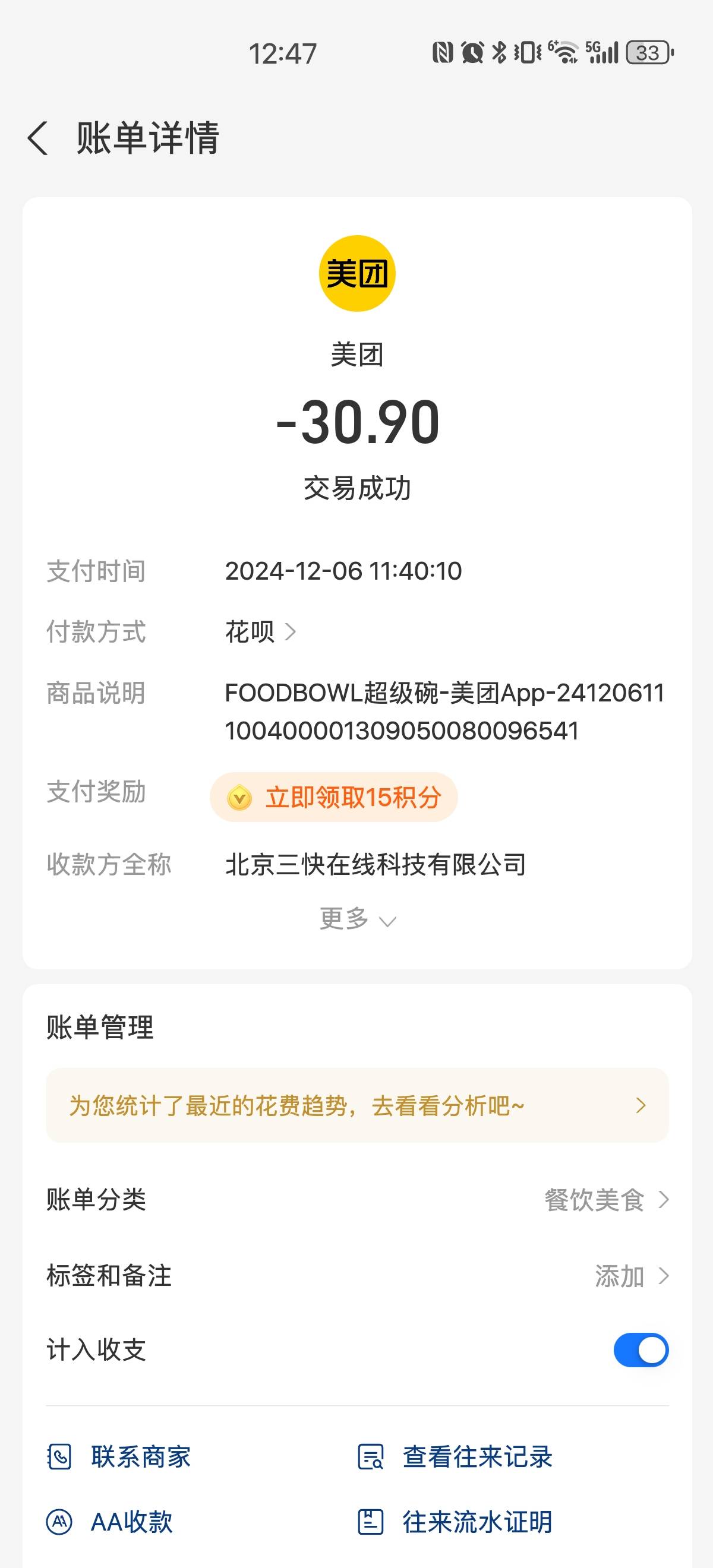Open 花呗 payment method details
The height and width of the screenshot is (1568, 713).
tap(261, 632)
